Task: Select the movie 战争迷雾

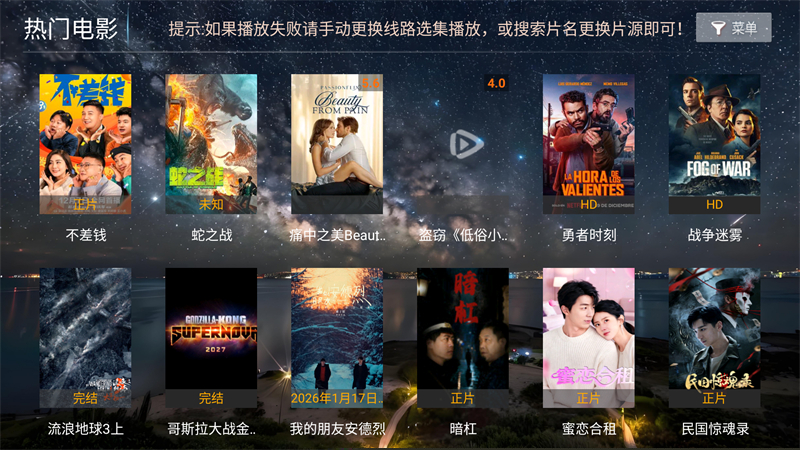Action: (x=714, y=144)
